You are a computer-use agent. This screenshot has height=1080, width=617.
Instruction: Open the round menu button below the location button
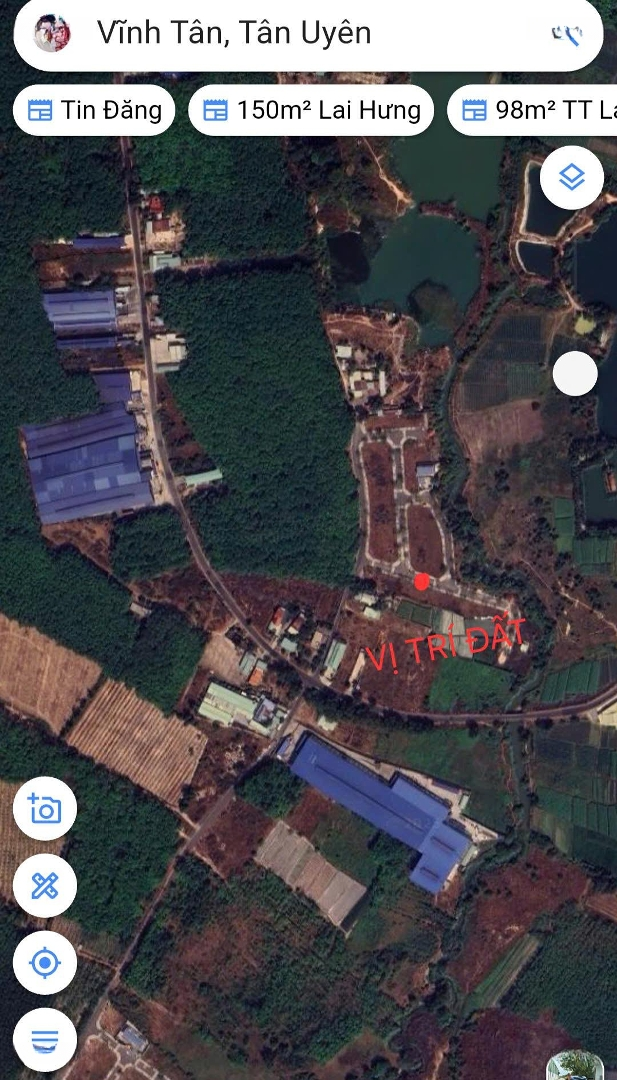(x=45, y=1040)
